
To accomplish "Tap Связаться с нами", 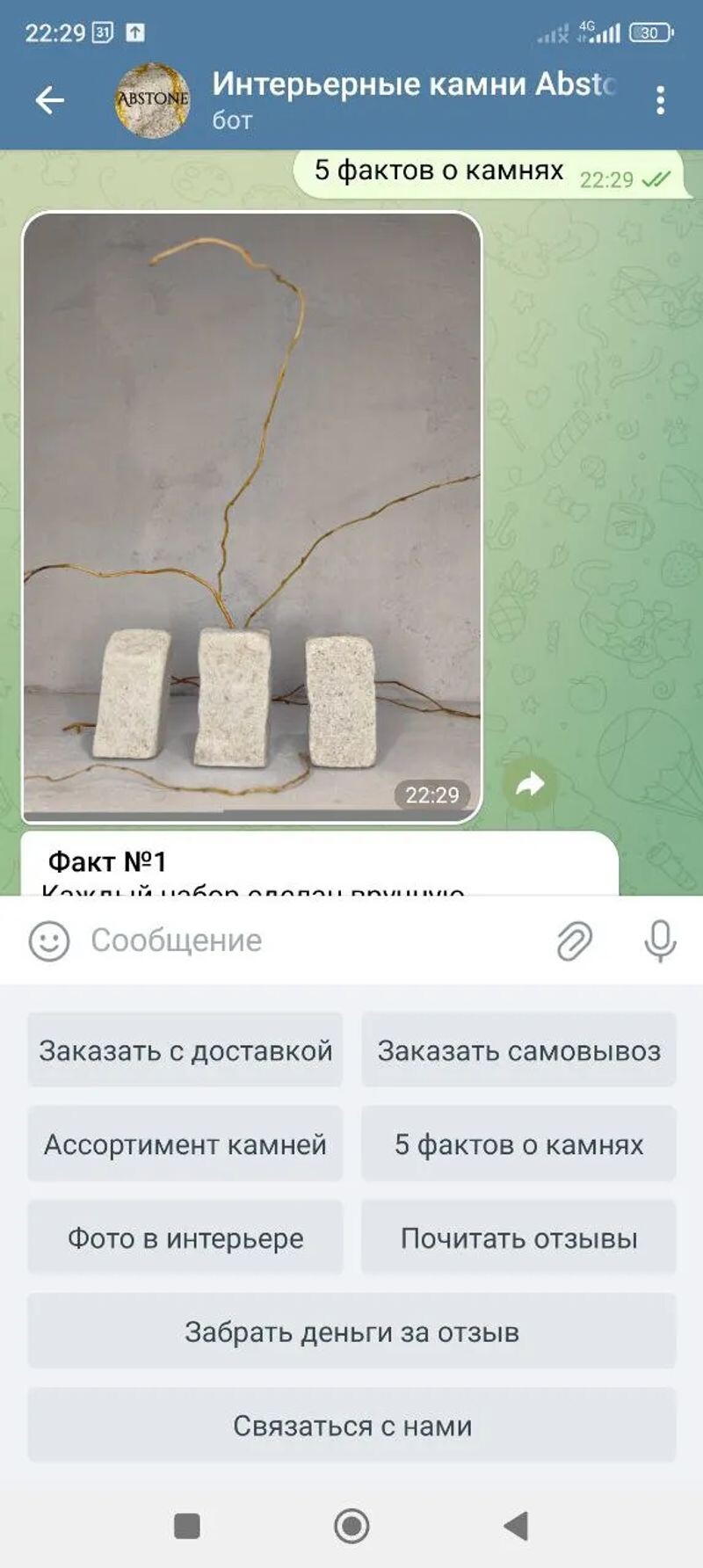I will [351, 1426].
